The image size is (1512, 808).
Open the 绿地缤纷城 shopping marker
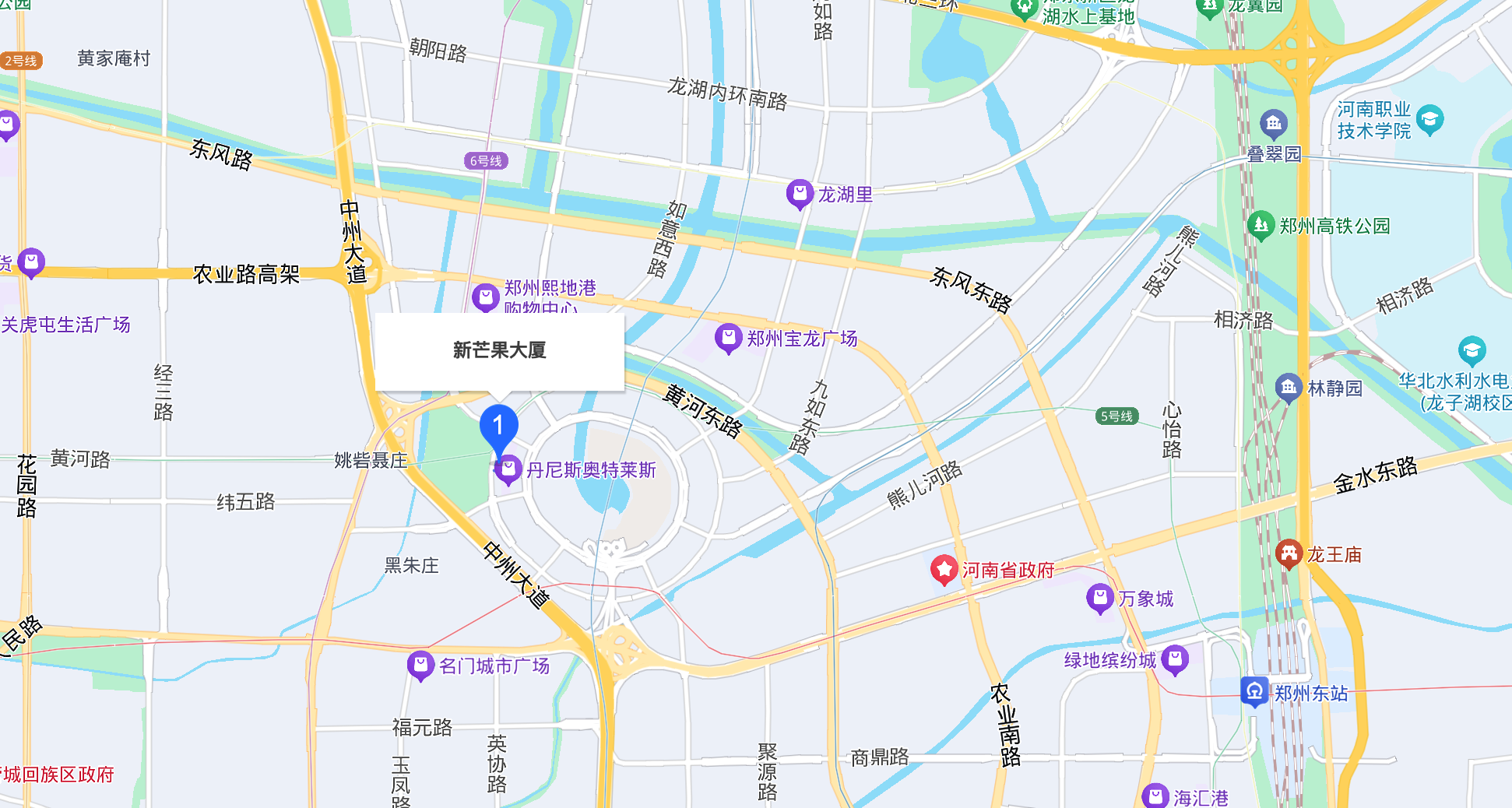1175,660
